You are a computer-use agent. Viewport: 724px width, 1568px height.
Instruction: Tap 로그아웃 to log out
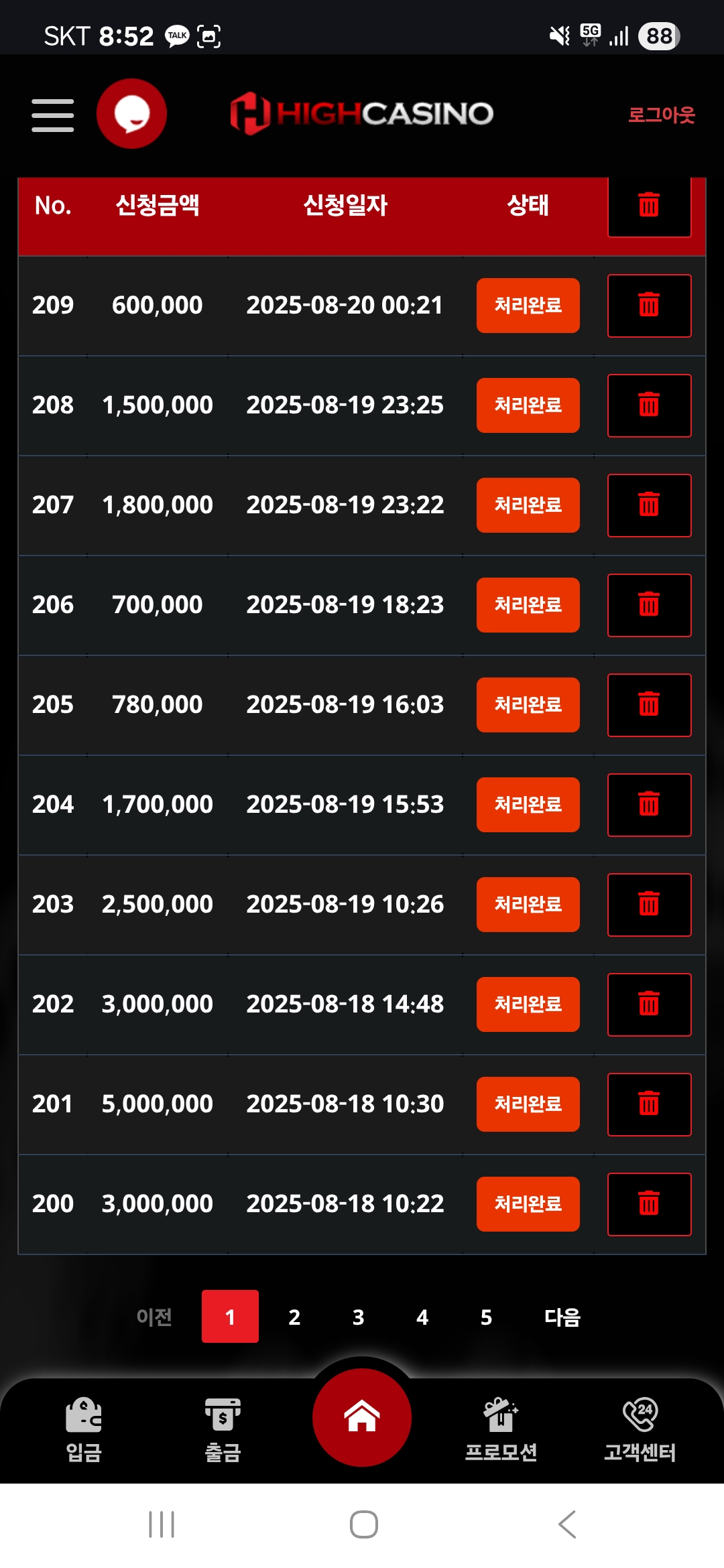point(661,115)
